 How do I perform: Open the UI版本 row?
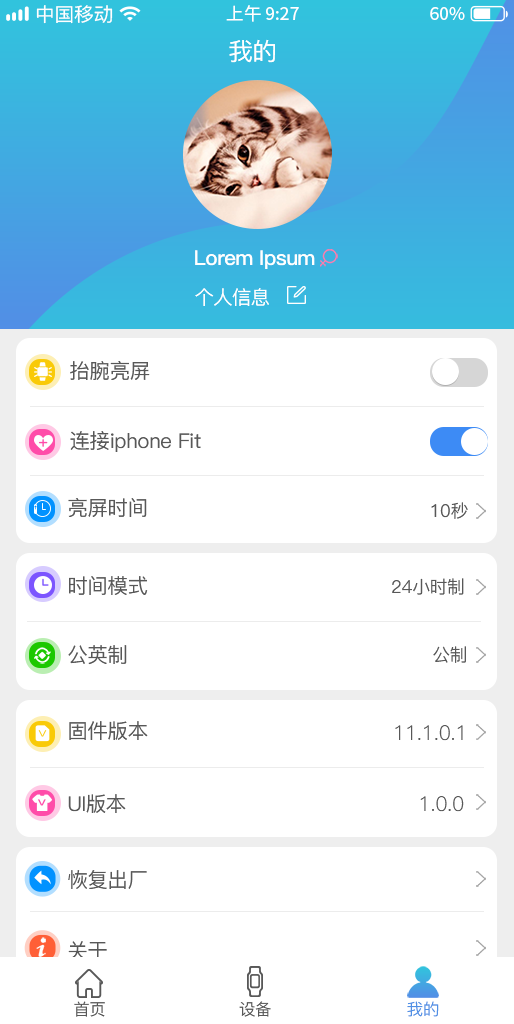click(x=257, y=803)
